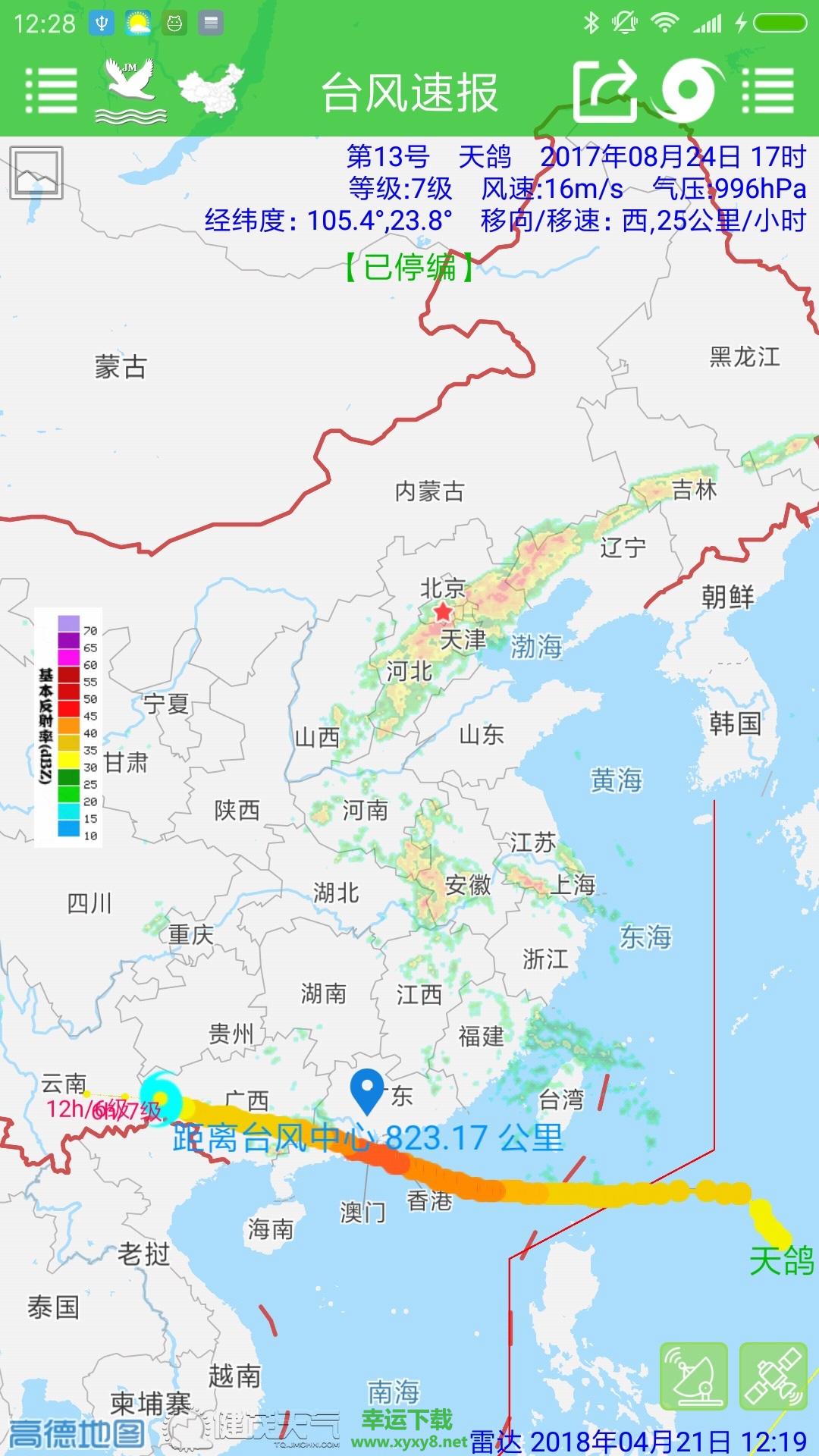Open the right list menu
819x1456 pixels.
tap(767, 91)
